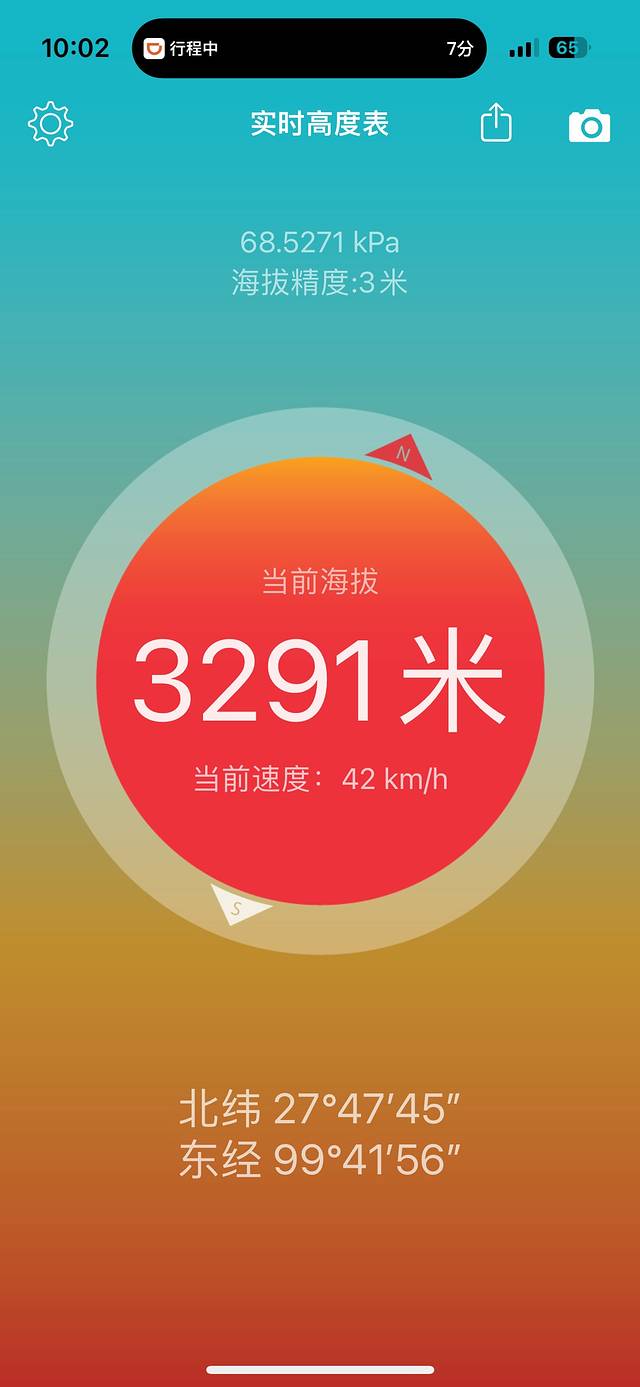Open the settings gear

pyautogui.click(x=50, y=124)
